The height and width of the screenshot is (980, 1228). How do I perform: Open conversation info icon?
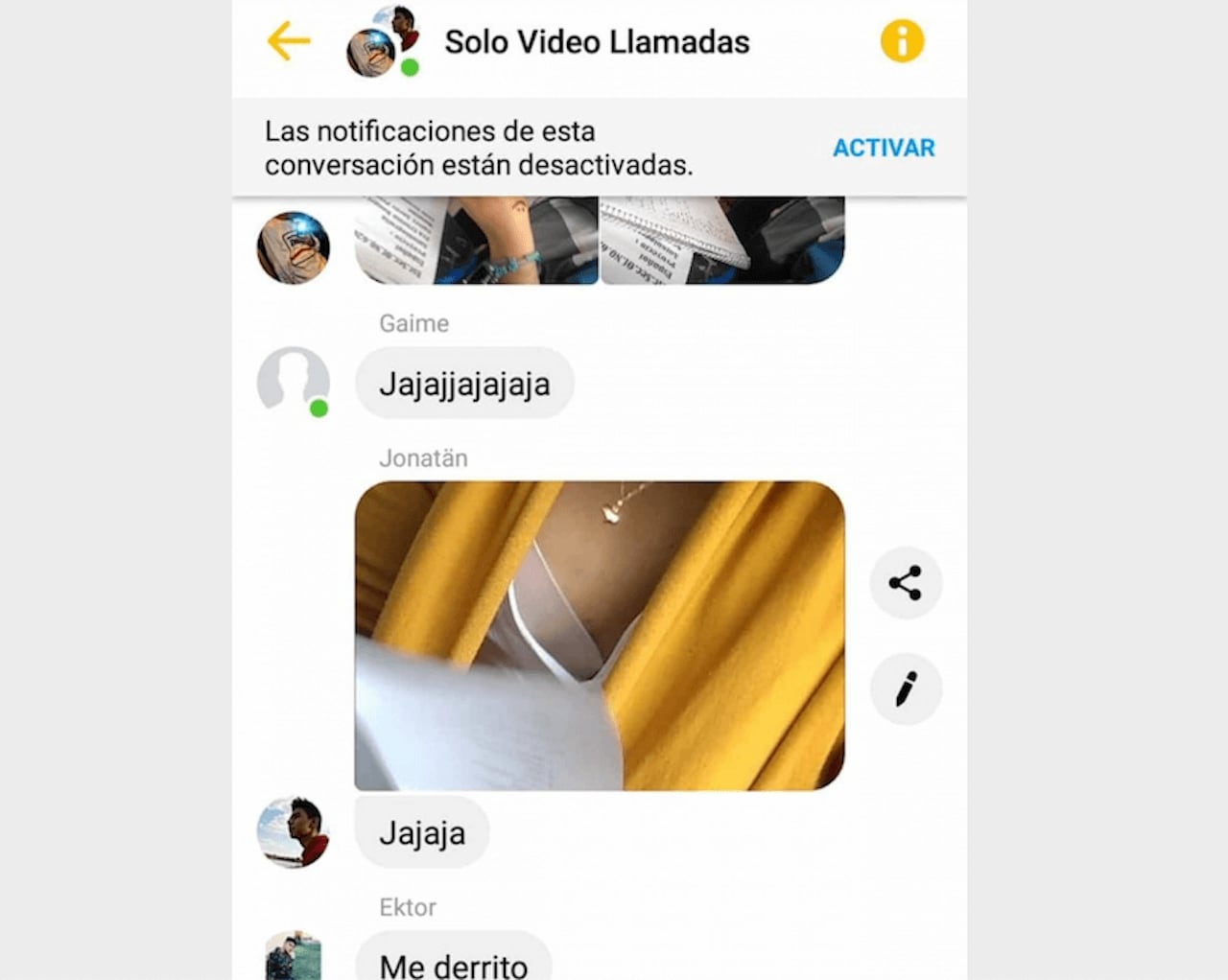tap(902, 41)
